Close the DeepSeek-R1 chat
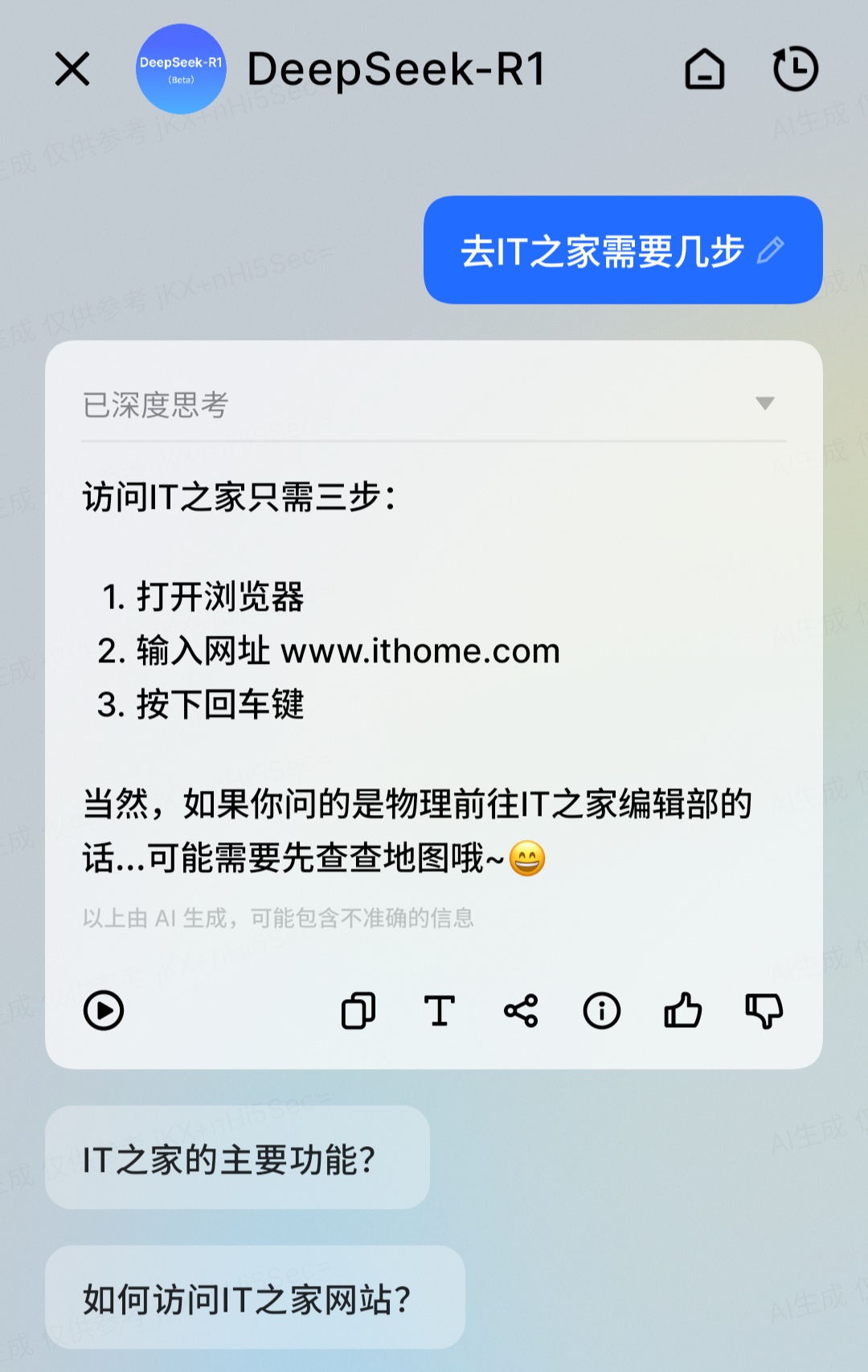 coord(72,69)
